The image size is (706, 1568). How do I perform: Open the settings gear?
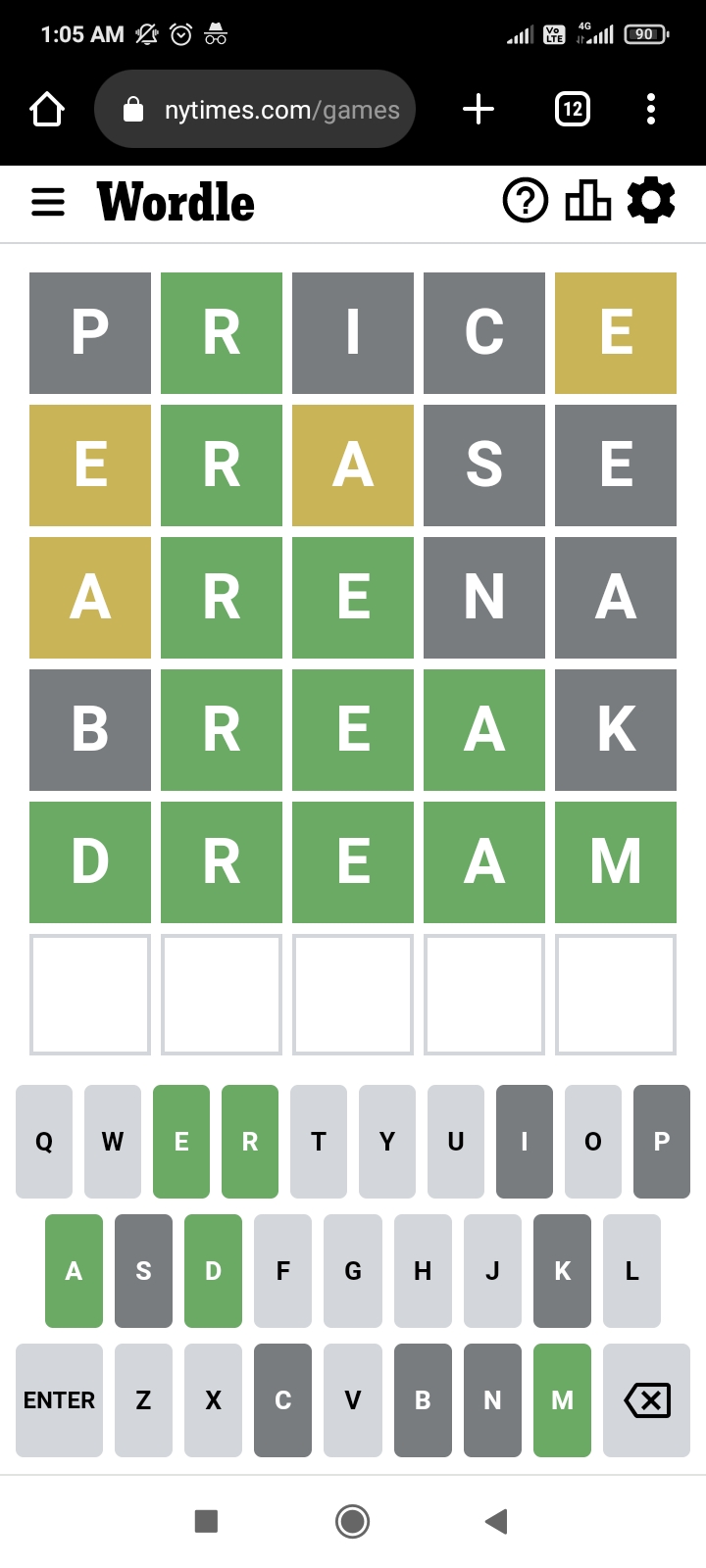coord(651,200)
